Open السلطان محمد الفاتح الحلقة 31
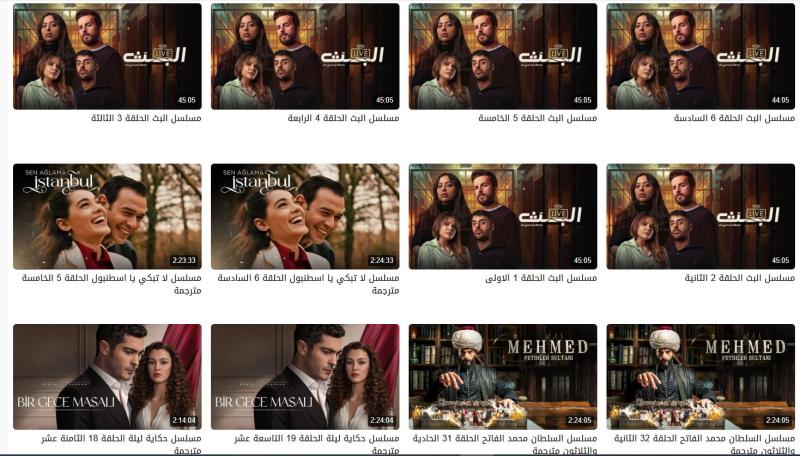Viewport: 800px width, 456px height. click(503, 376)
